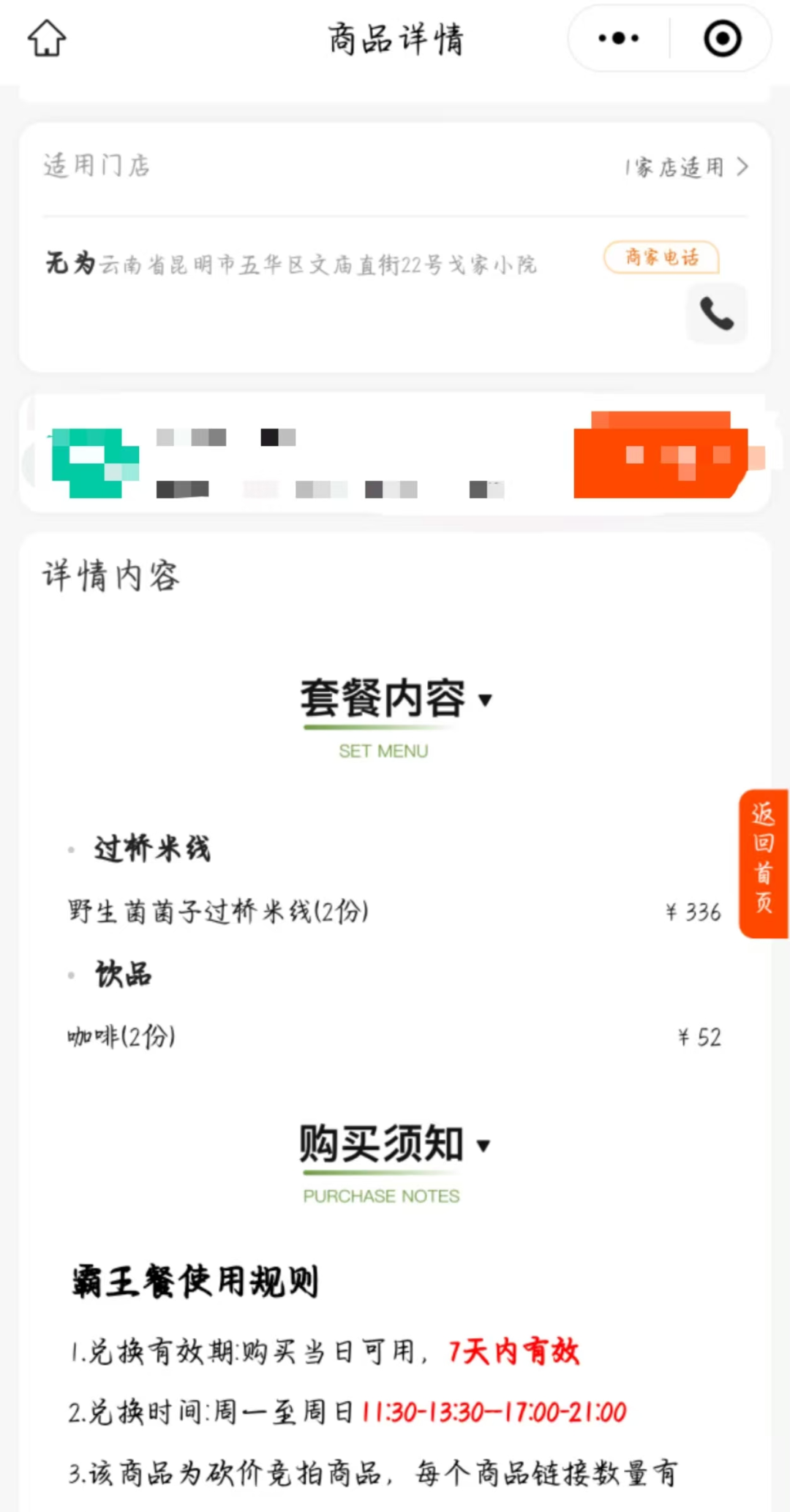This screenshot has height=1512, width=790.
Task: Select the 饮品 category bullet
Action: click(x=70, y=975)
